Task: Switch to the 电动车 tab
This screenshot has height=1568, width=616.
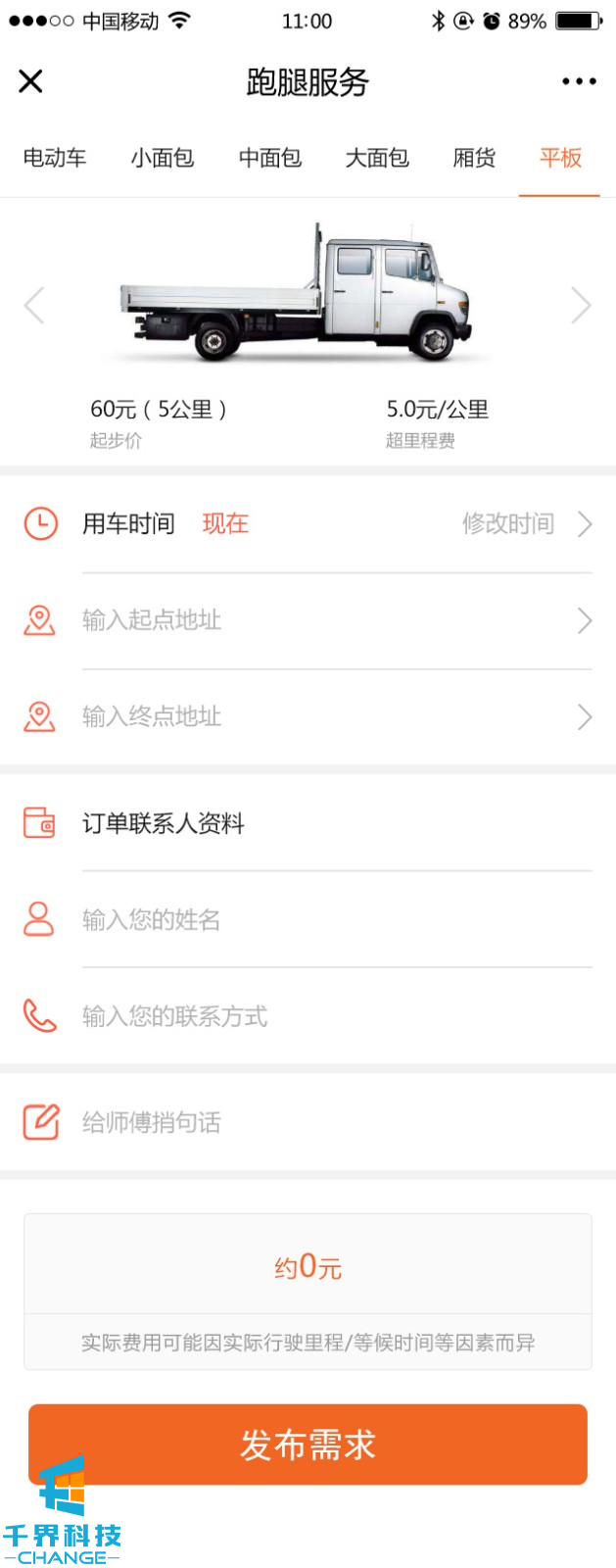Action: click(55, 158)
